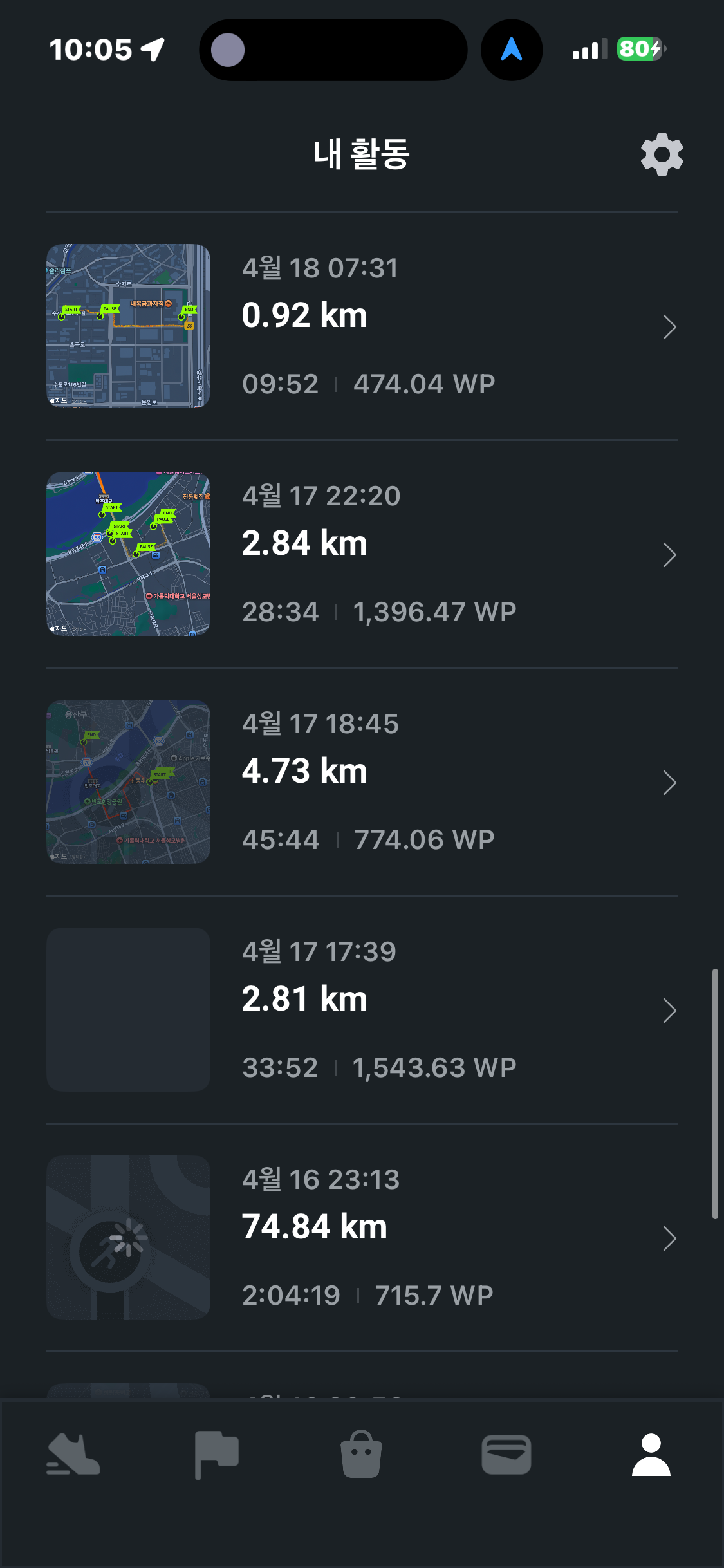The image size is (724, 1568).
Task: View the 4.73 km activity details
Action: click(x=362, y=781)
